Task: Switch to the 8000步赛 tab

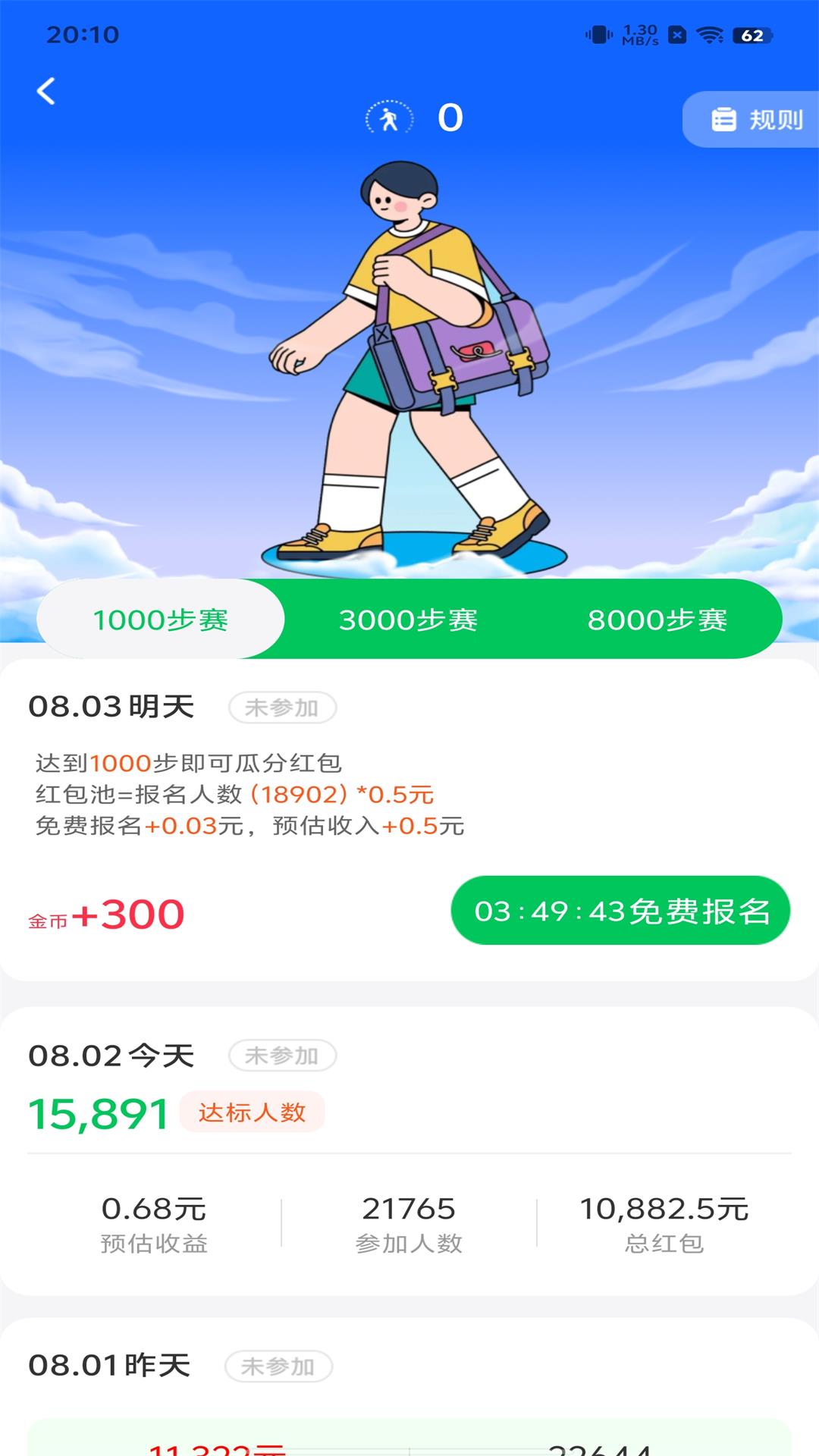Action: [x=657, y=620]
